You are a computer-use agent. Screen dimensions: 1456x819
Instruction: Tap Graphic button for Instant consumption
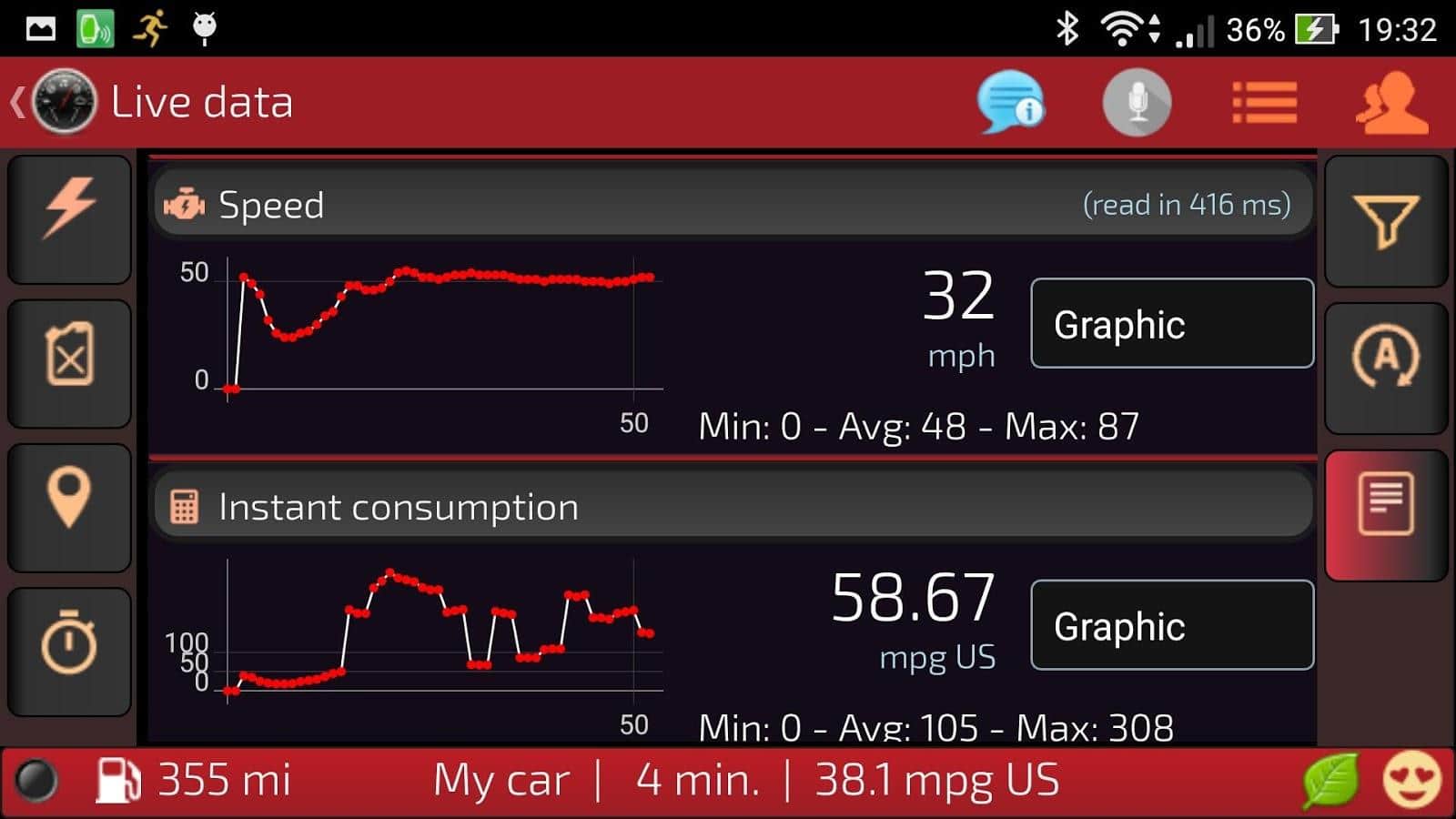click(x=1171, y=625)
